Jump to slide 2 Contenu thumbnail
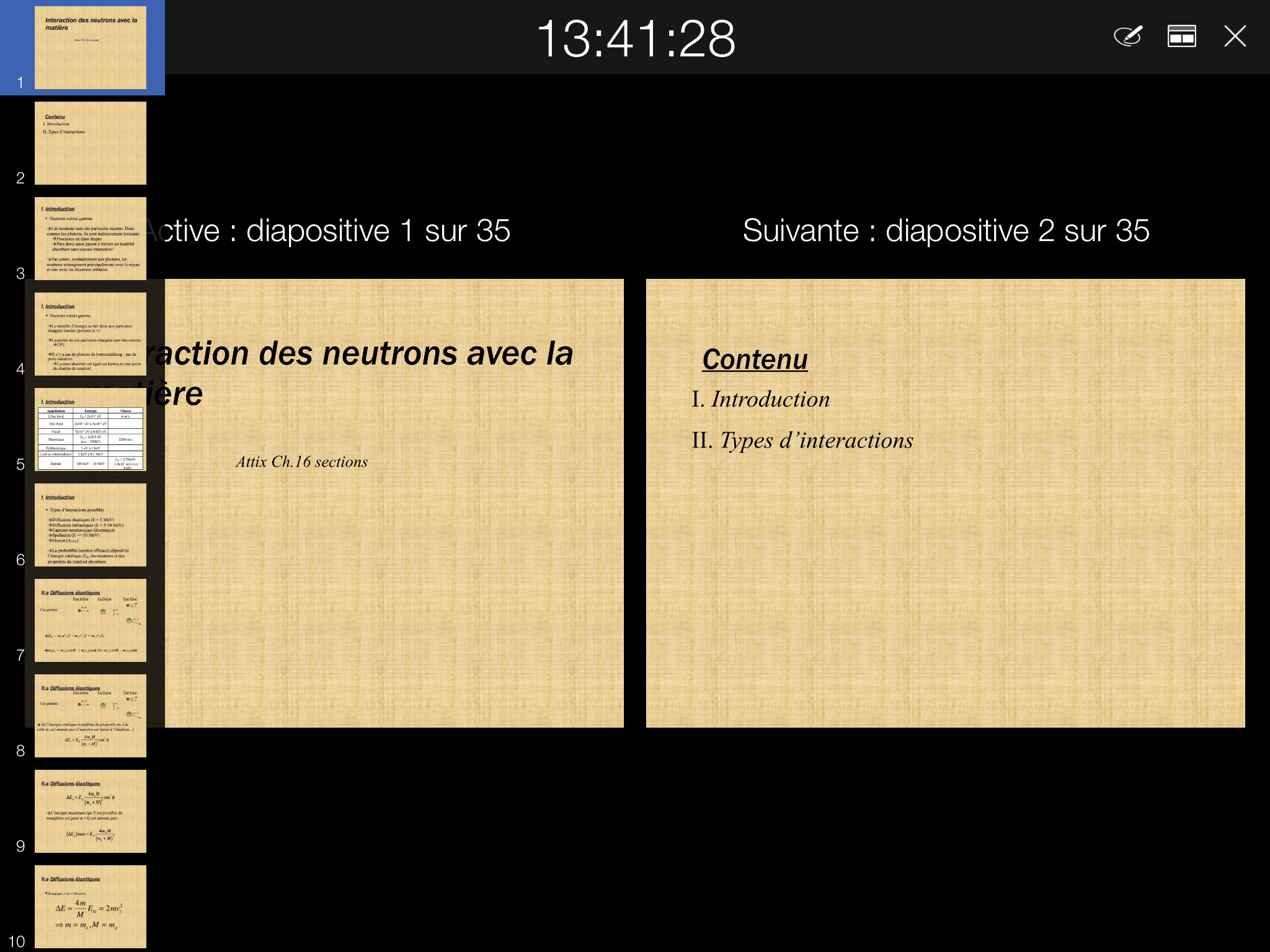1270x952 pixels. coord(91,143)
